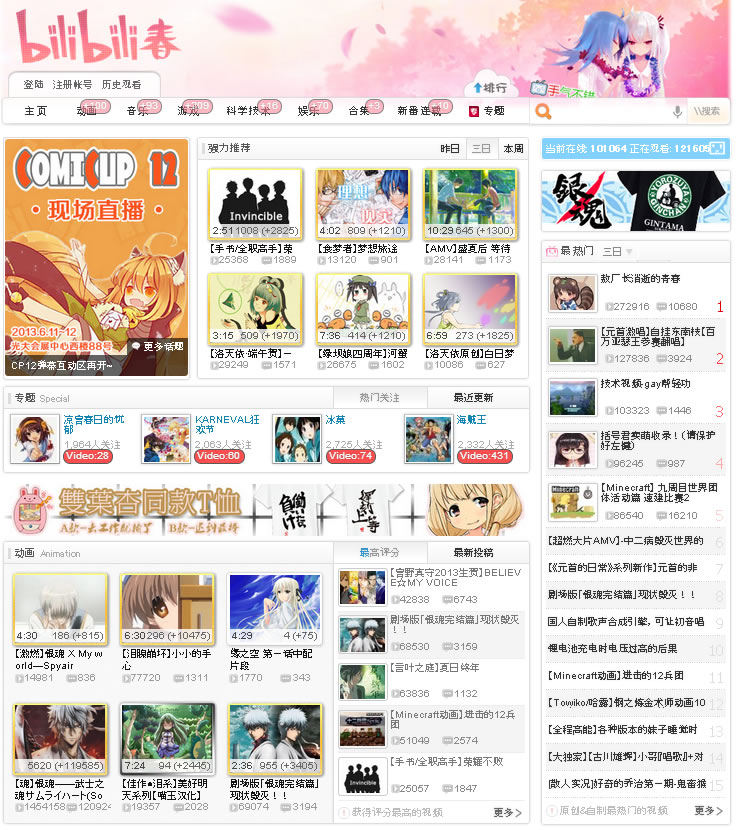This screenshot has width=736, height=830.
Task: Open the 新番连载 navigation tab
Action: click(418, 111)
